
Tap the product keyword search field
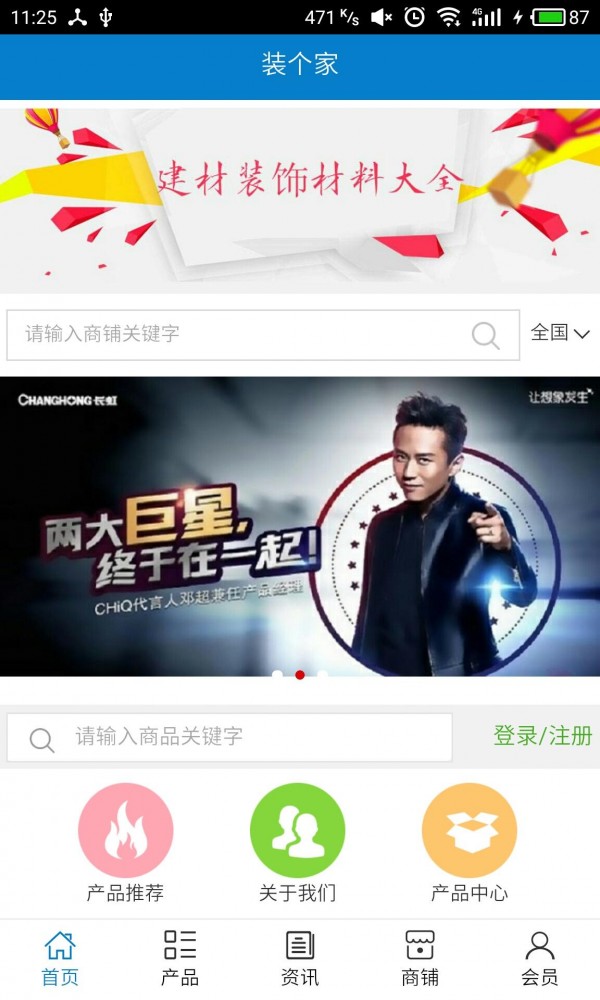250,737
